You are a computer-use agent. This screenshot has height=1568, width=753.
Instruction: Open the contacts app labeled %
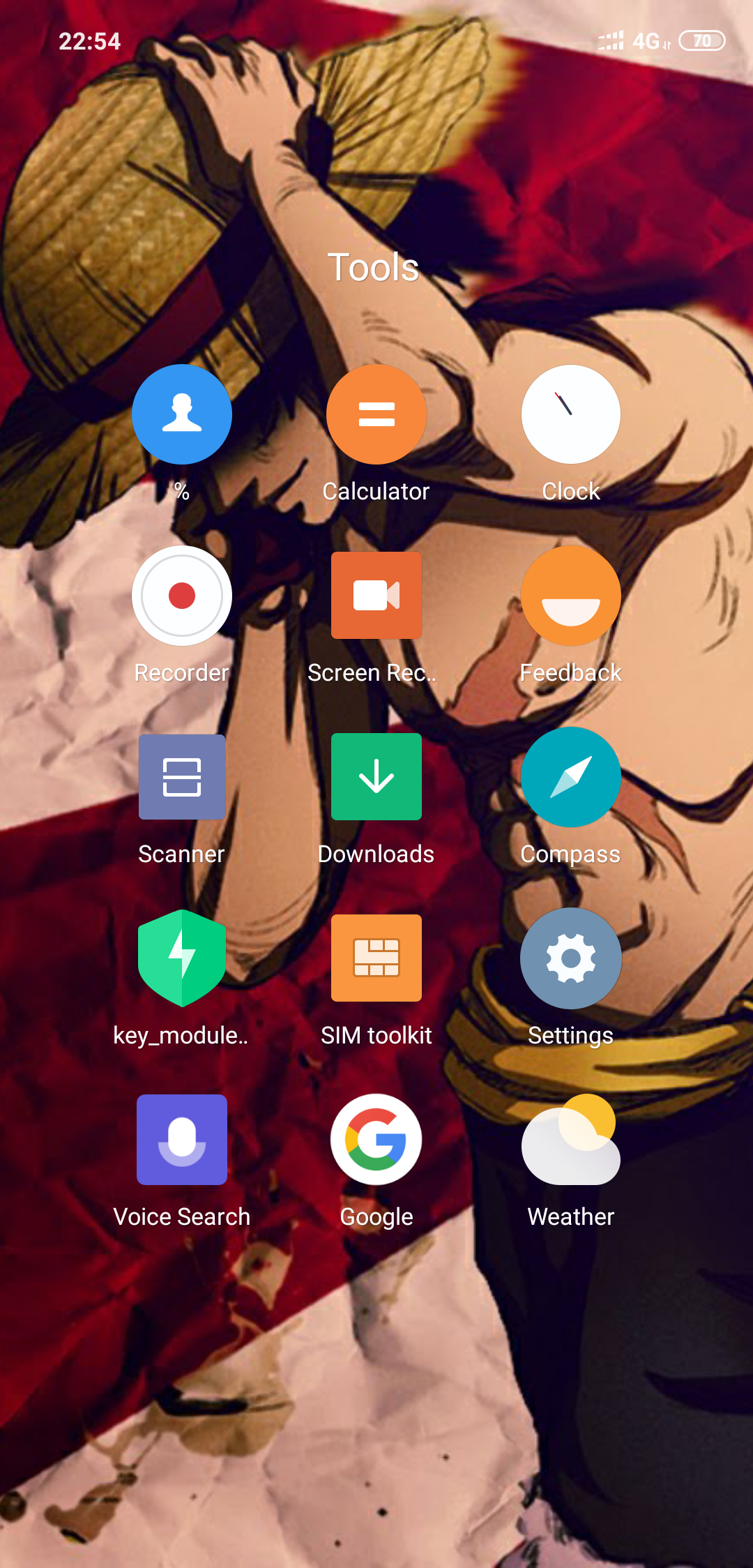pyautogui.click(x=182, y=414)
